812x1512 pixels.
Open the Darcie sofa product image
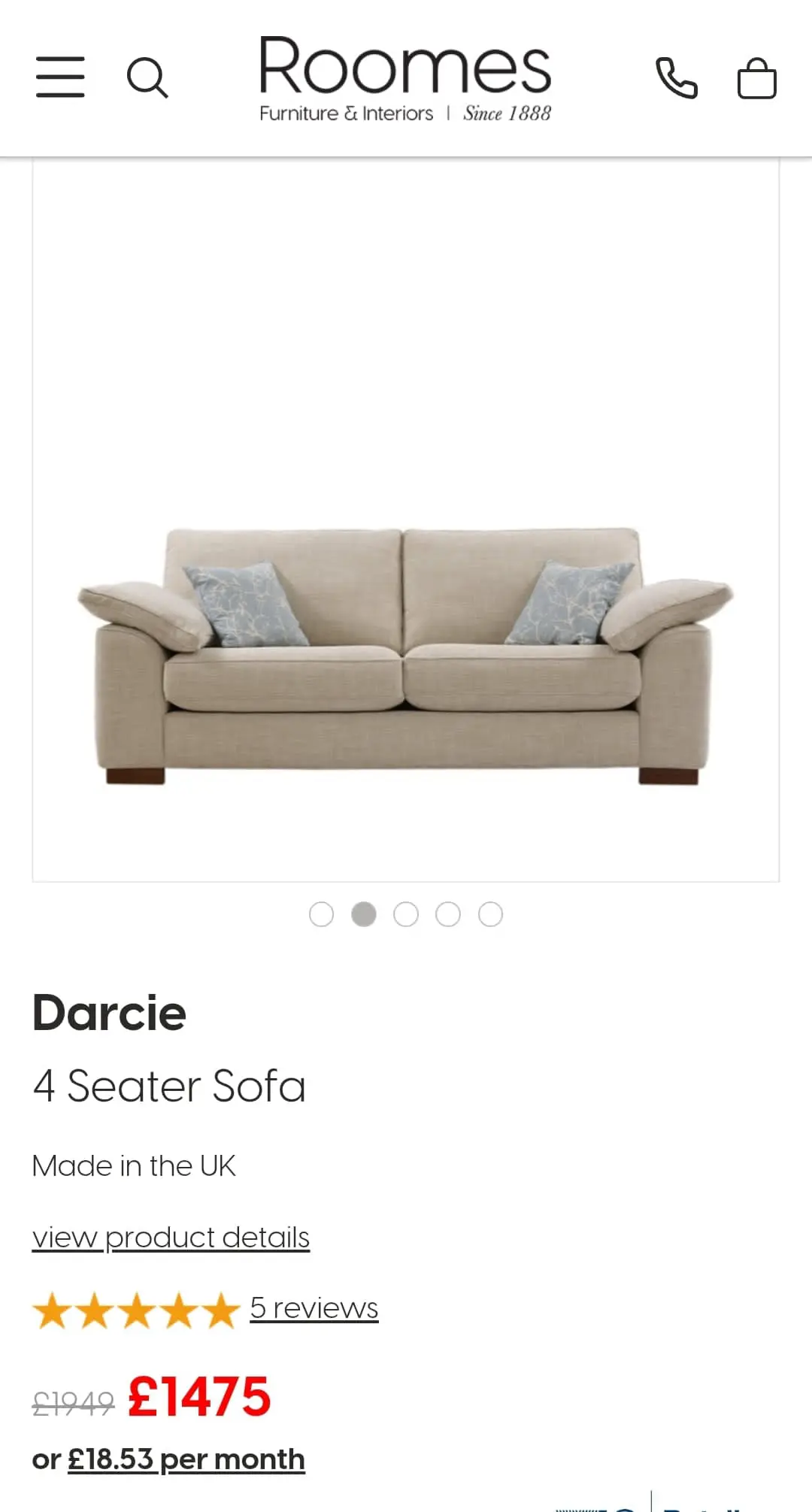pos(406,520)
